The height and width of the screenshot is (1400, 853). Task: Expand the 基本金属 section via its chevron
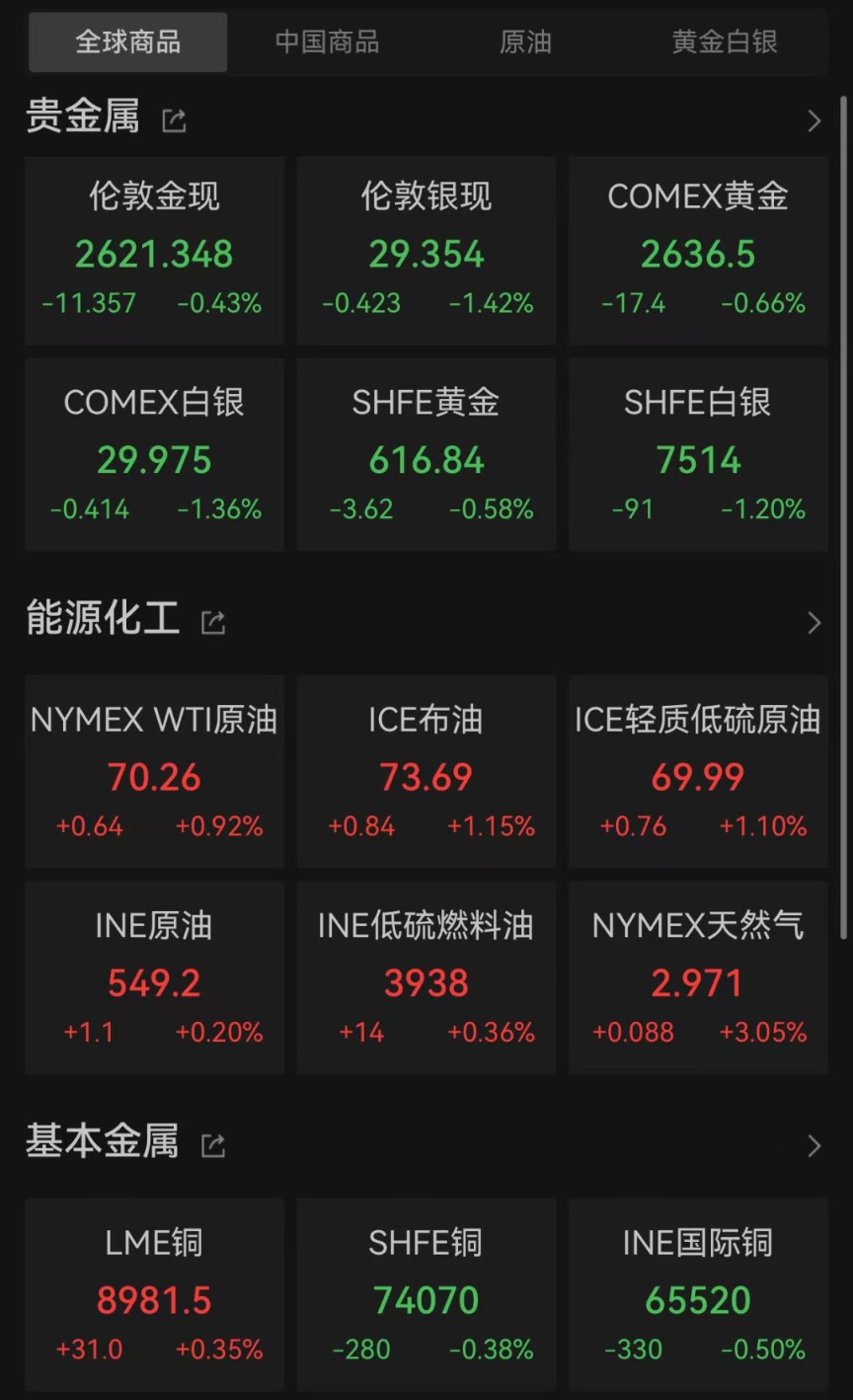coord(814,1145)
